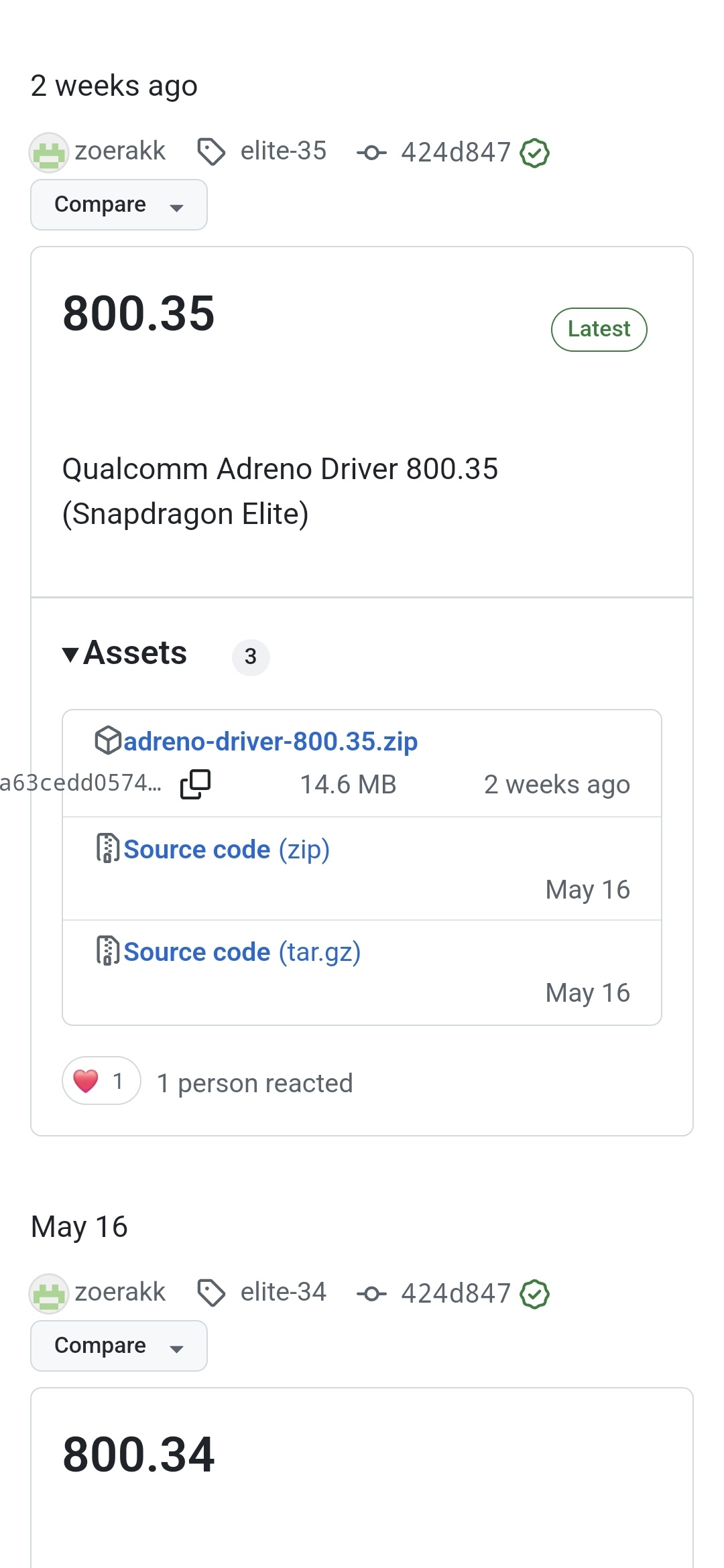Open Compare dropdown for elite-35 release
The image size is (724, 1568).
[119, 204]
